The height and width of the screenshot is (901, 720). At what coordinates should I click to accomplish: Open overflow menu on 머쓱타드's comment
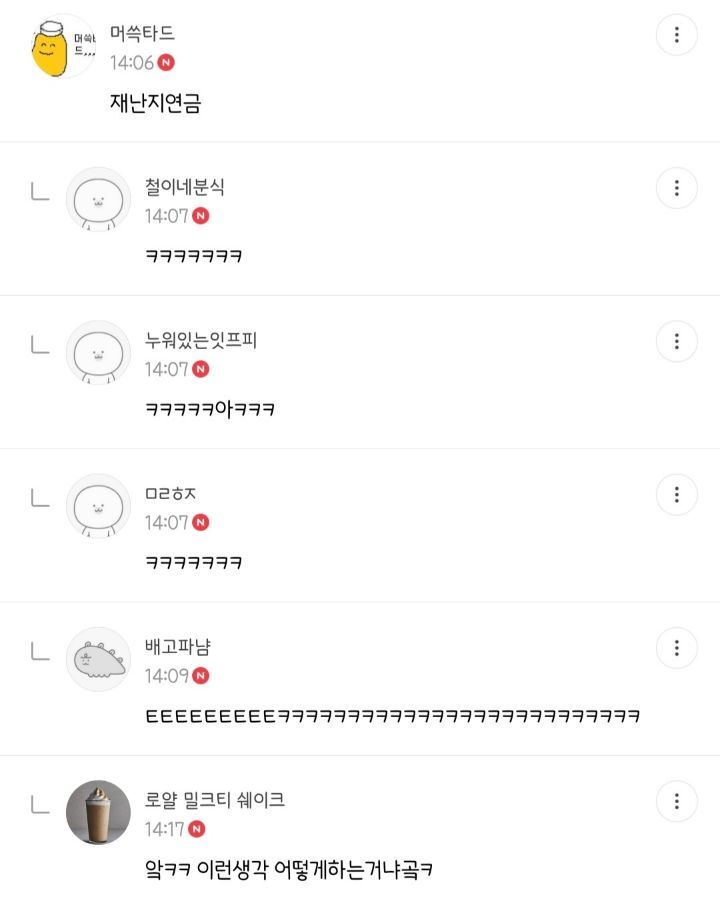676,35
